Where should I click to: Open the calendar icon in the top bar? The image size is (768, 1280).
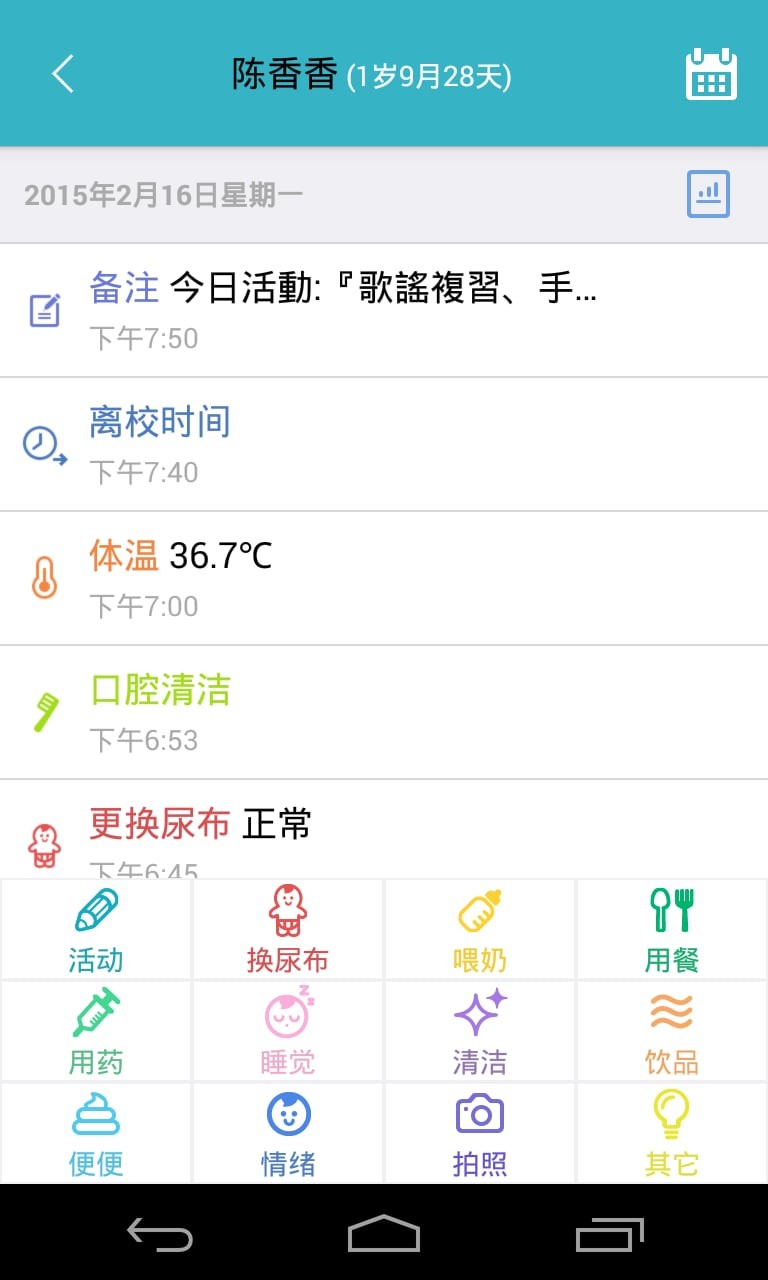(x=711, y=73)
